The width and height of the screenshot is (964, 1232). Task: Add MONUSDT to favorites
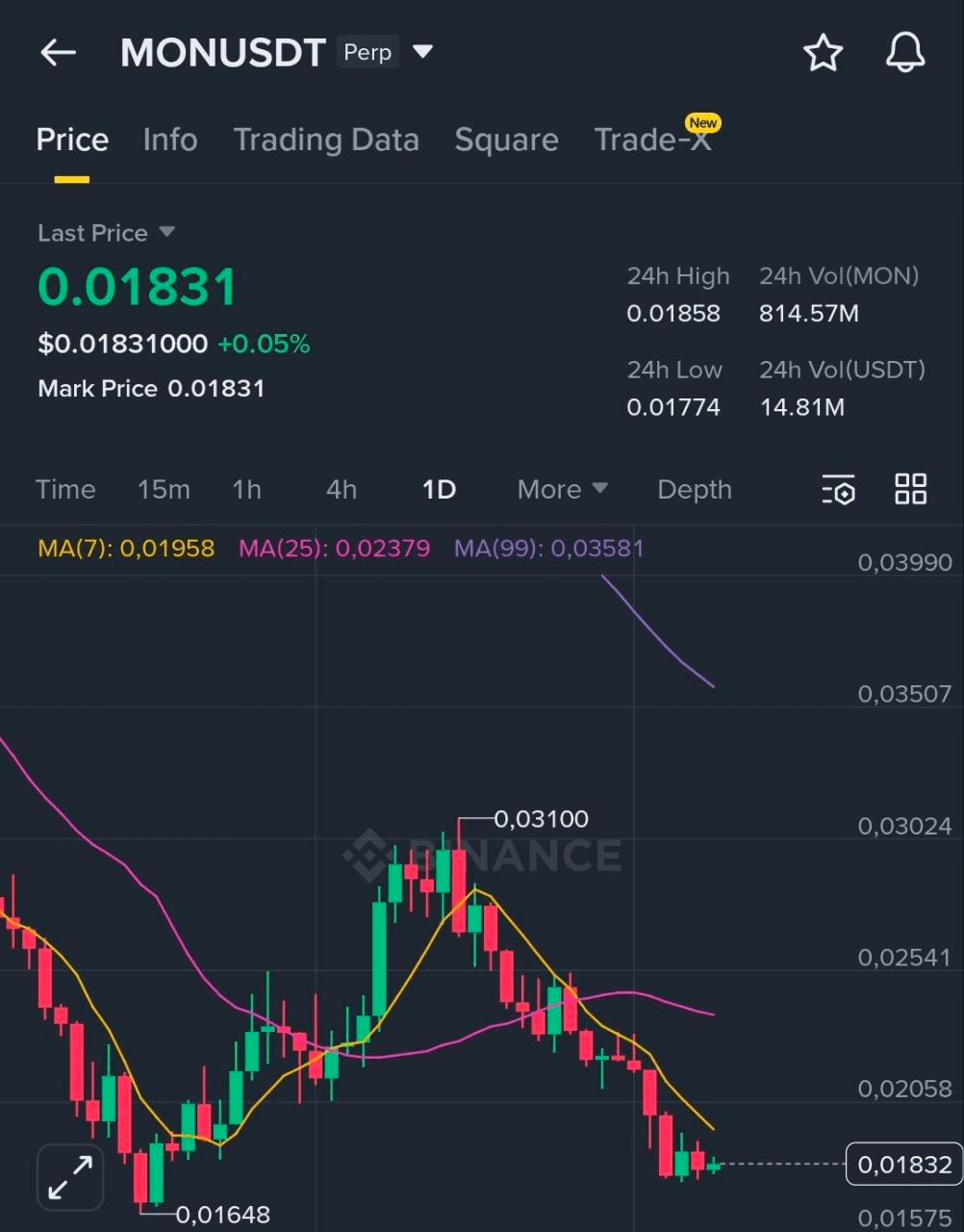823,53
